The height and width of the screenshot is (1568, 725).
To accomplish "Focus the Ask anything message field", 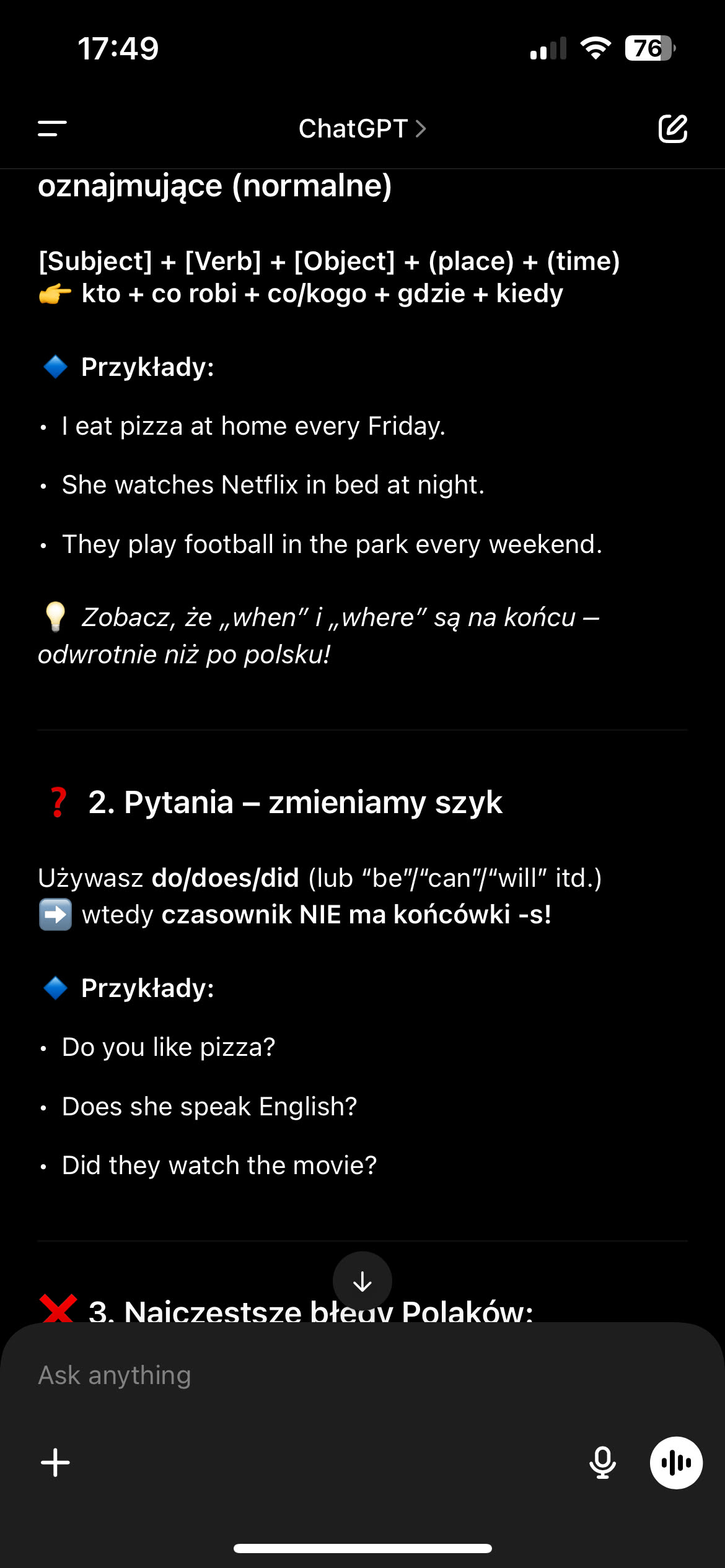I will tap(310, 1375).
